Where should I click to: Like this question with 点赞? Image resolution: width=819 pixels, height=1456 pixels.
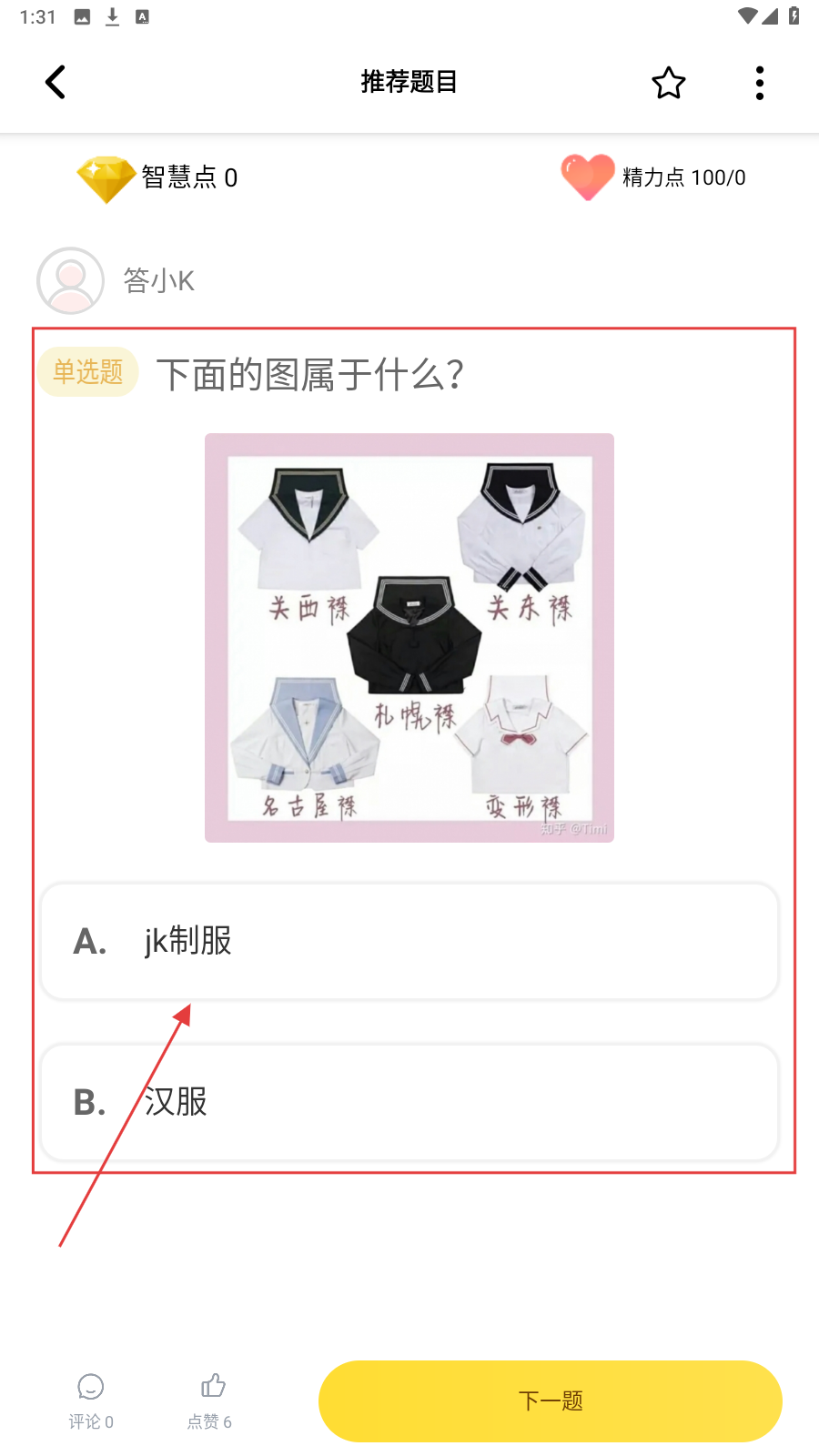click(210, 1401)
